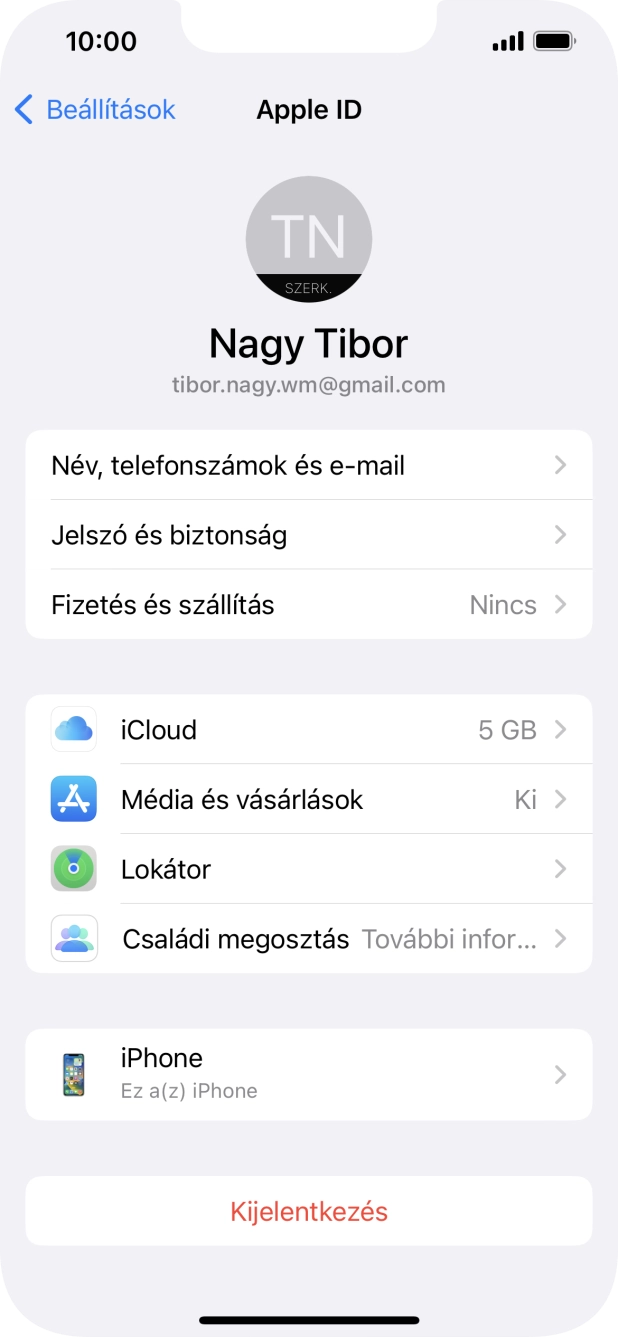Open iCloud storage settings
This screenshot has width=618, height=1337.
coord(308,730)
